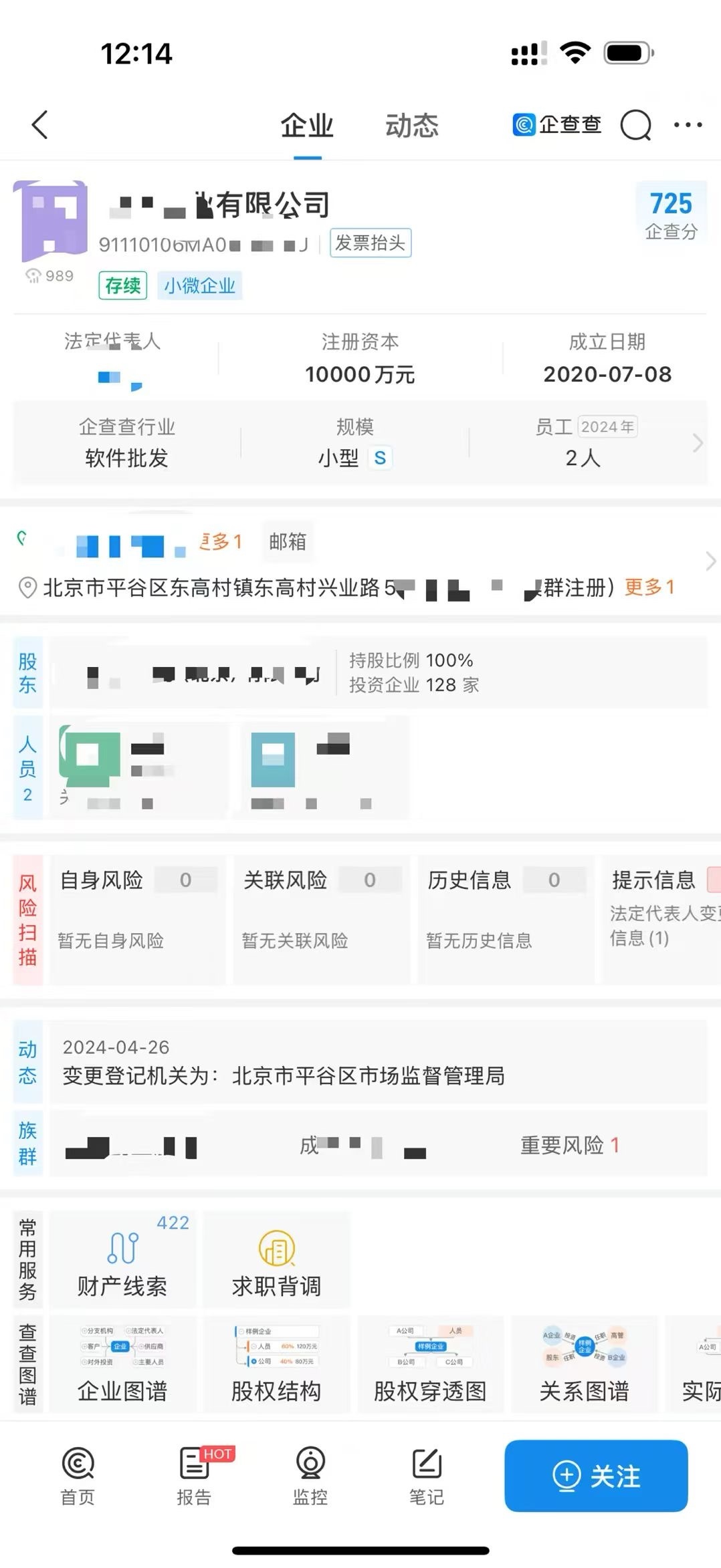The width and height of the screenshot is (721, 1568).
Task: Open 求职背调 service
Action: click(x=276, y=1259)
